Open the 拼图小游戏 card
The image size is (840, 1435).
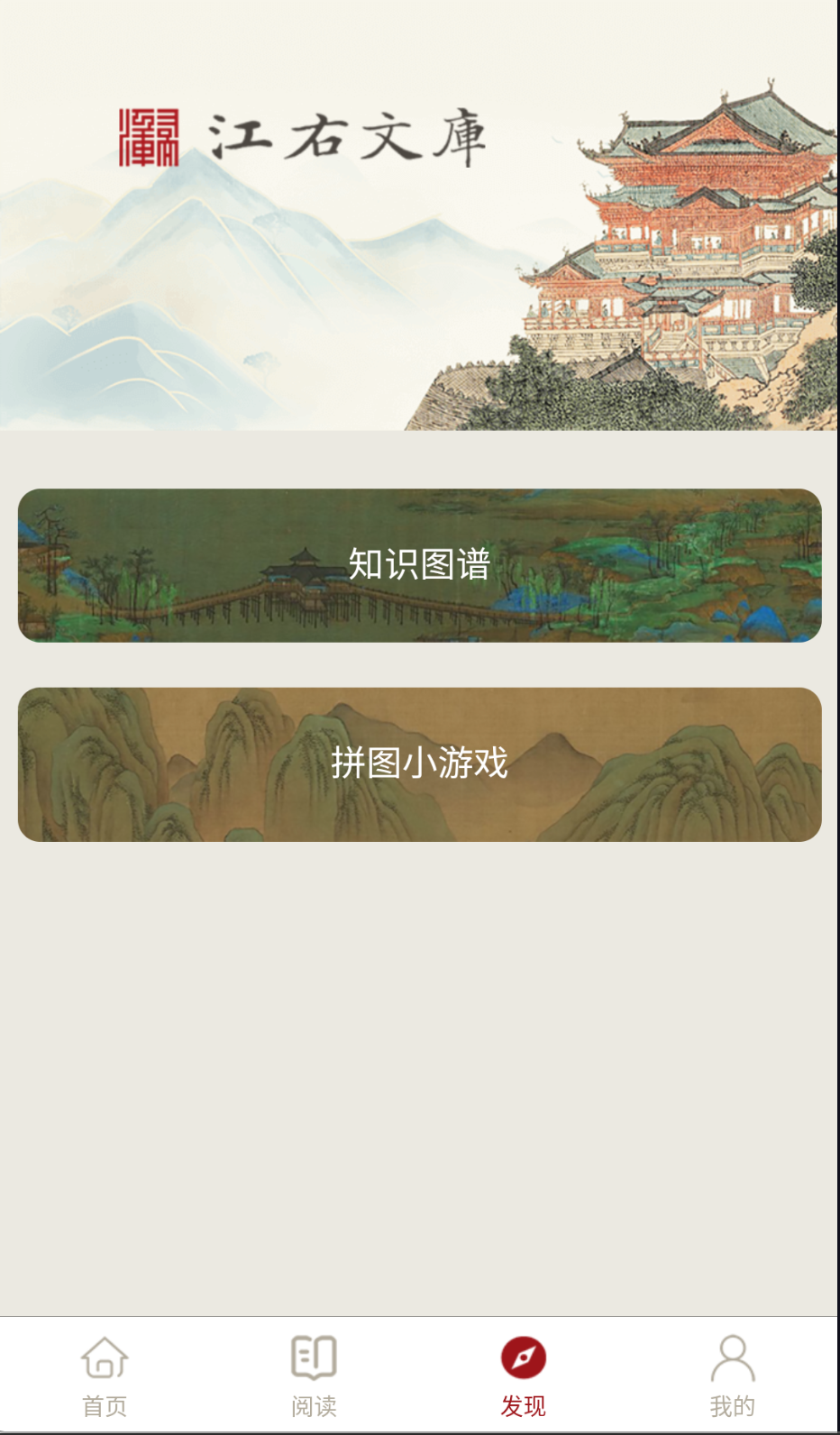419,763
